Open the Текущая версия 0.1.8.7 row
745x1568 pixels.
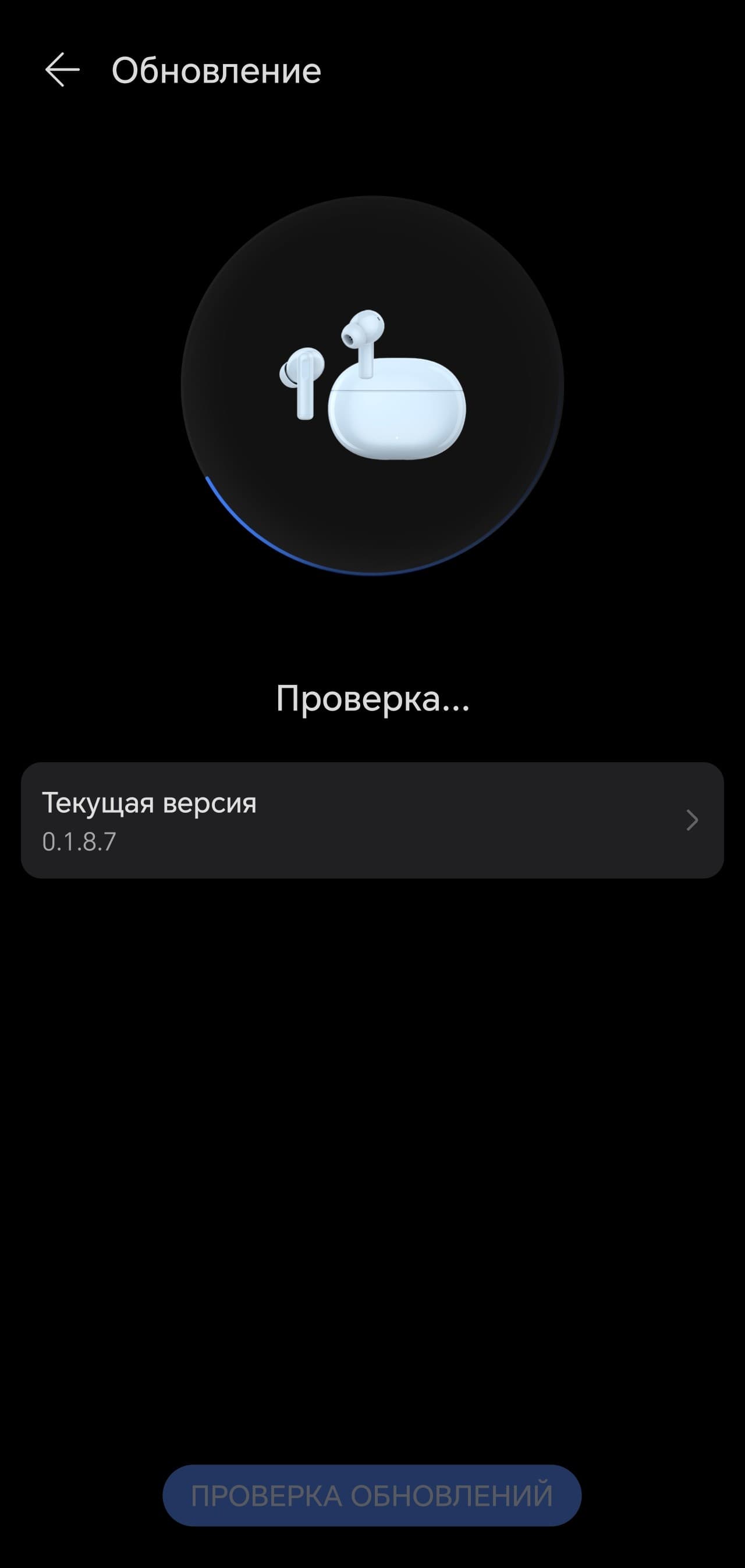[371, 820]
